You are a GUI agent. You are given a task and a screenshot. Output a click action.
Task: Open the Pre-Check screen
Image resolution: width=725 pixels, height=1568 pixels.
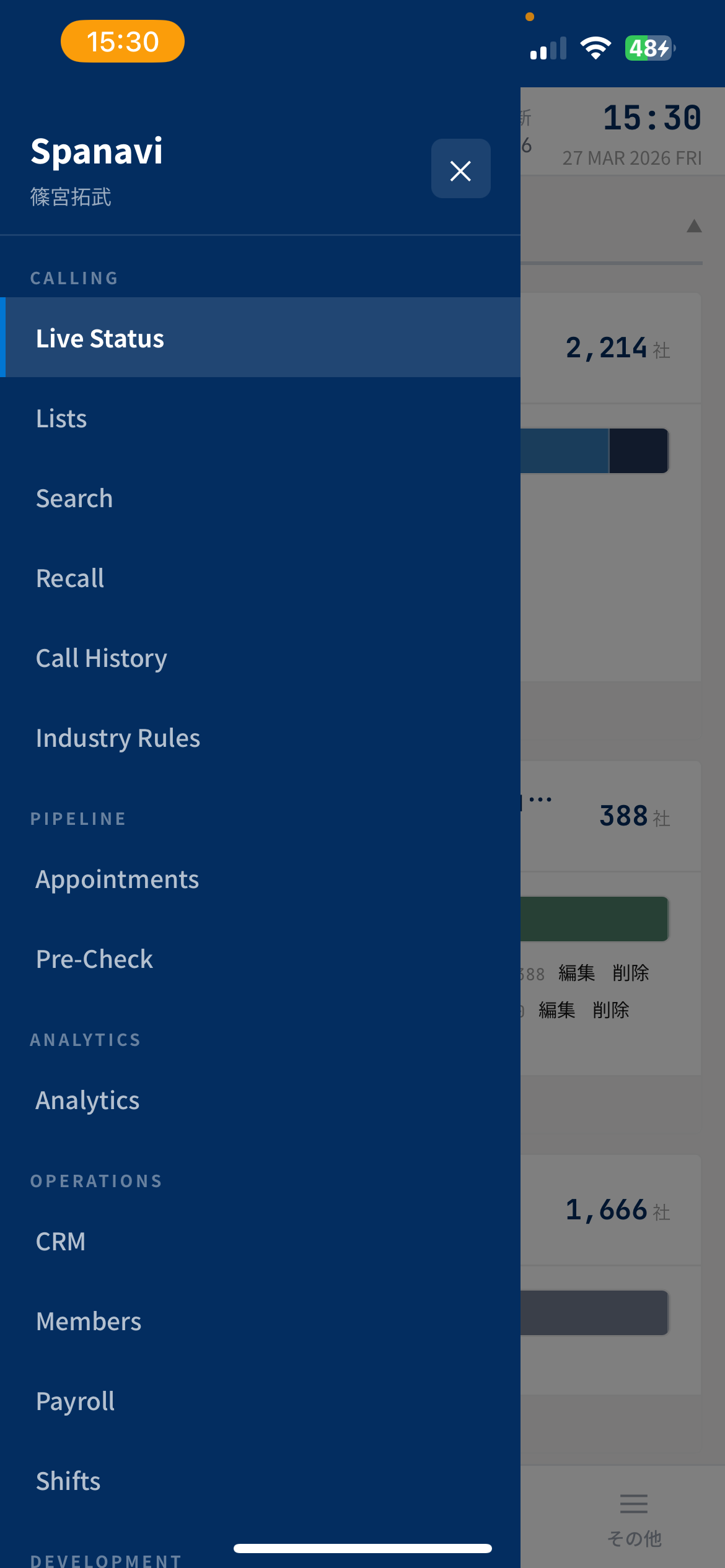click(94, 958)
